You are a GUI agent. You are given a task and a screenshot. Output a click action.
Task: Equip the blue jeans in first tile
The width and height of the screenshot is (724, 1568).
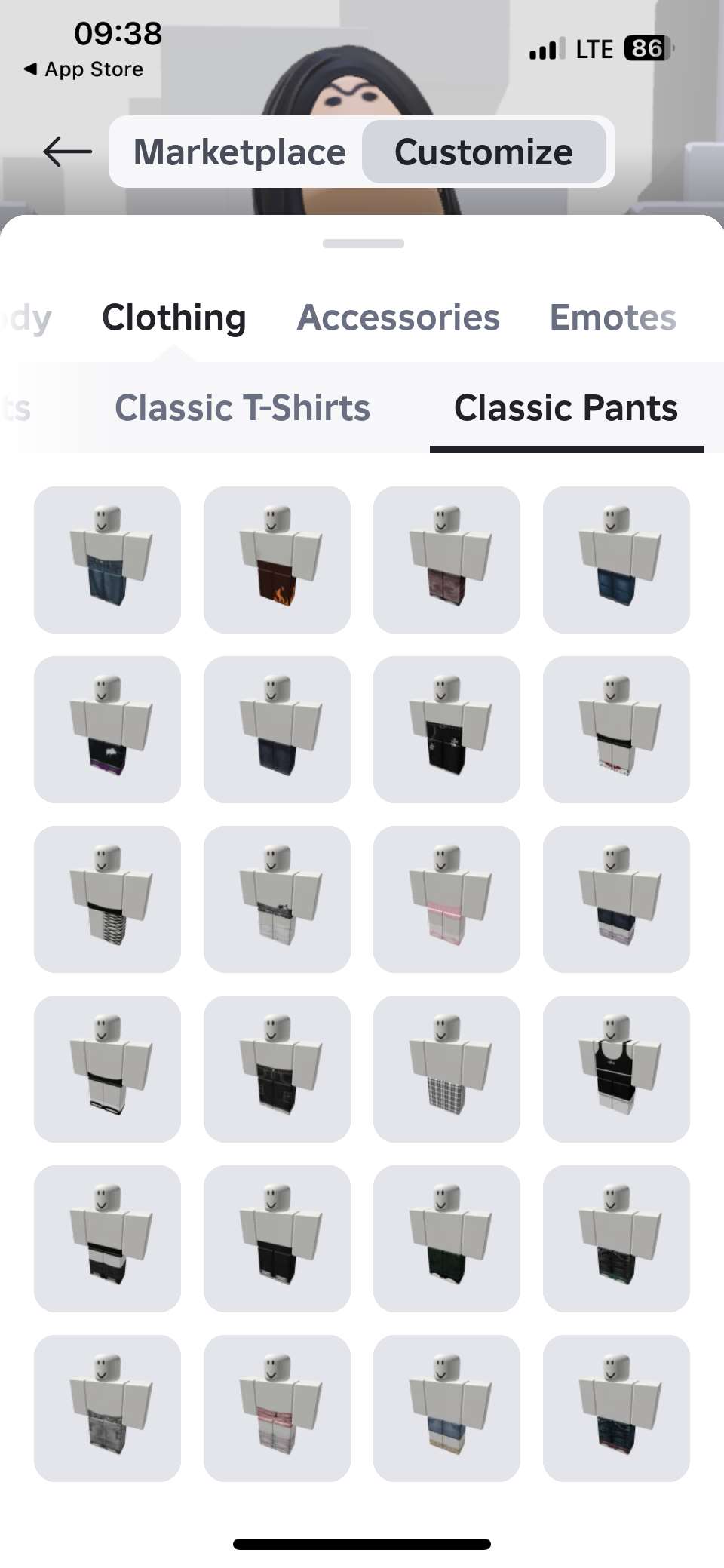click(107, 560)
